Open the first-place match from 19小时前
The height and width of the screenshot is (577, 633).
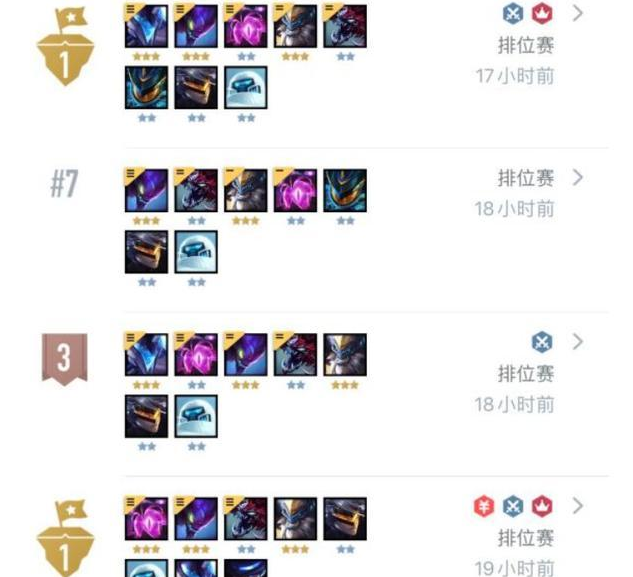coord(577,507)
